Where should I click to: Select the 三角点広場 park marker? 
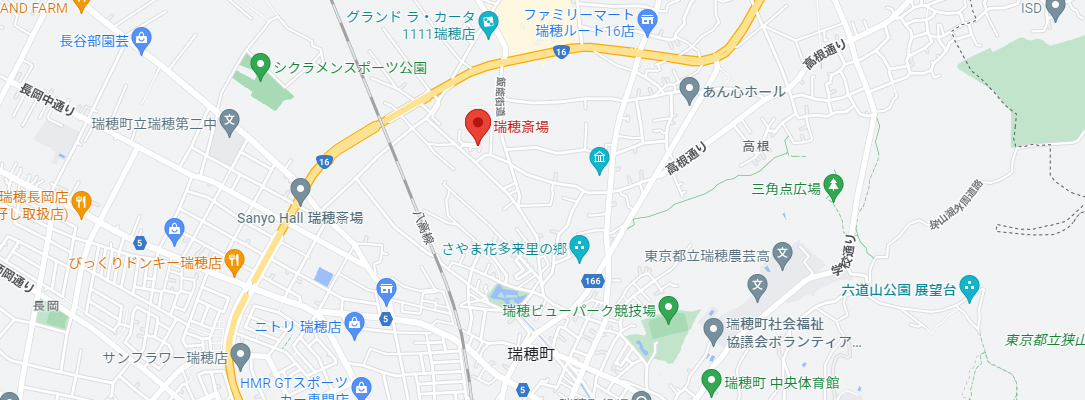(x=835, y=186)
